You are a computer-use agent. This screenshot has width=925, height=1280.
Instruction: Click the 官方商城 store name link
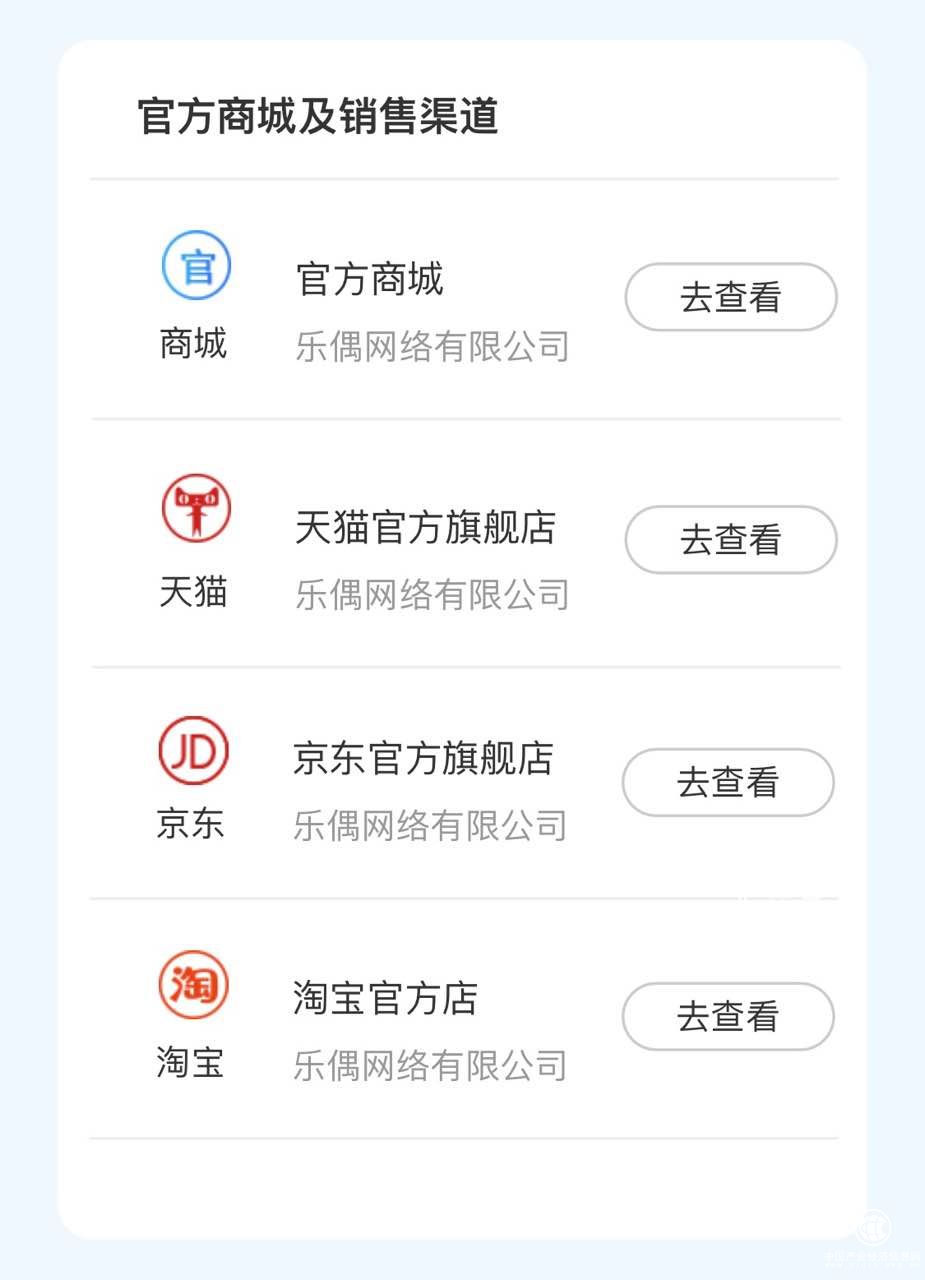coord(369,281)
